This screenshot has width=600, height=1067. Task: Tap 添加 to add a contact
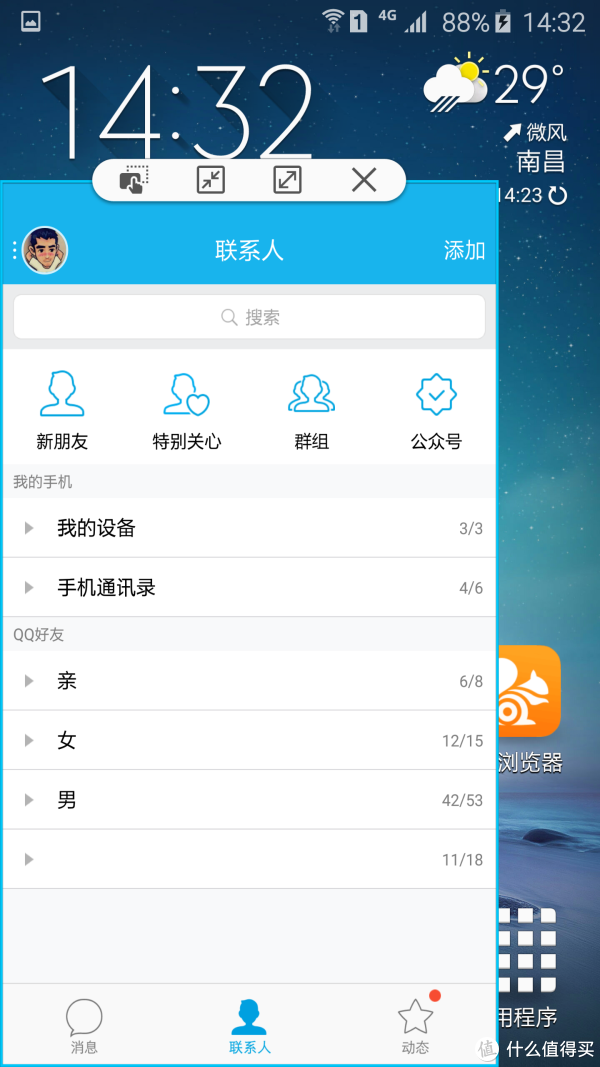(x=464, y=250)
